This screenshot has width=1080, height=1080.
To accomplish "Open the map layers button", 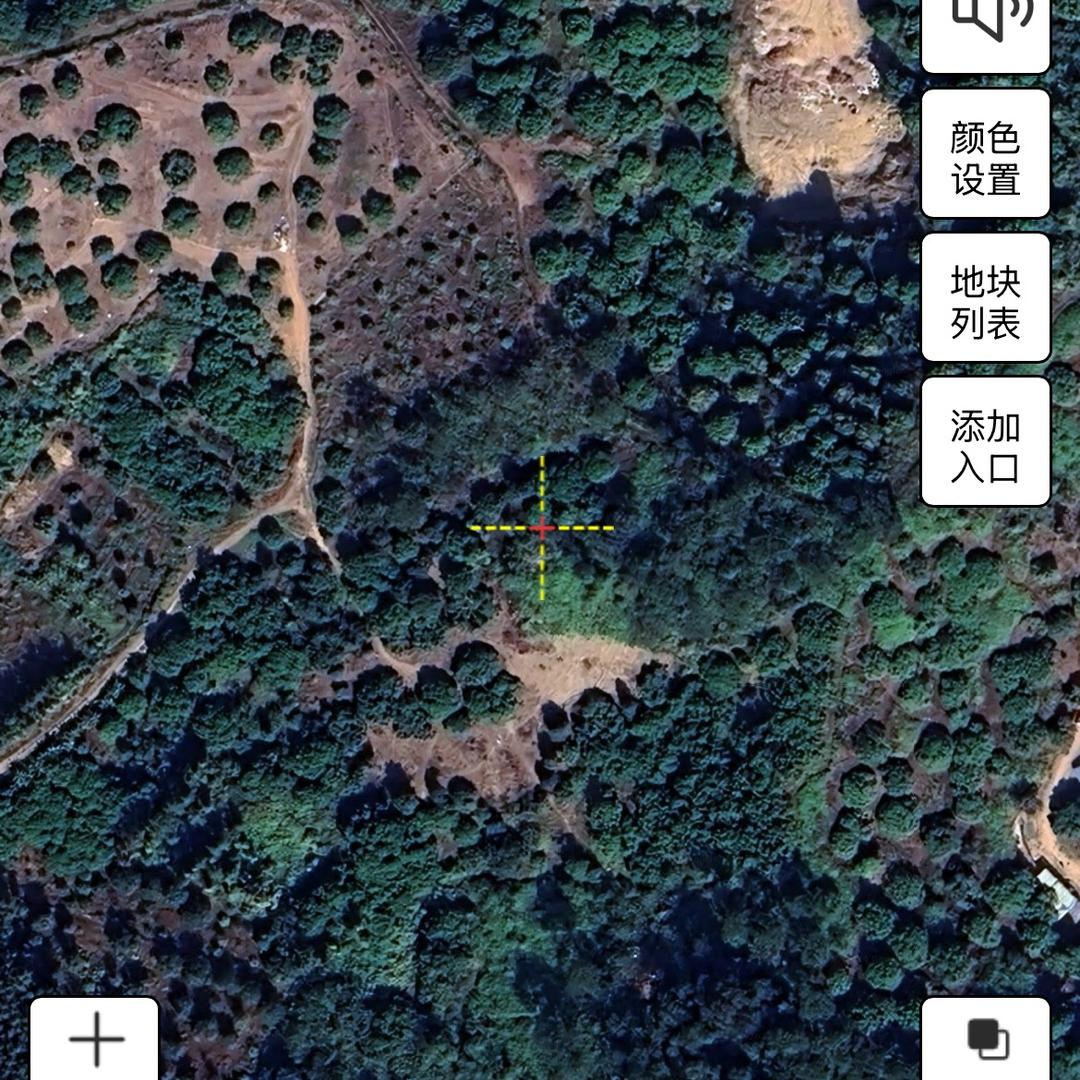I will click(x=986, y=1040).
